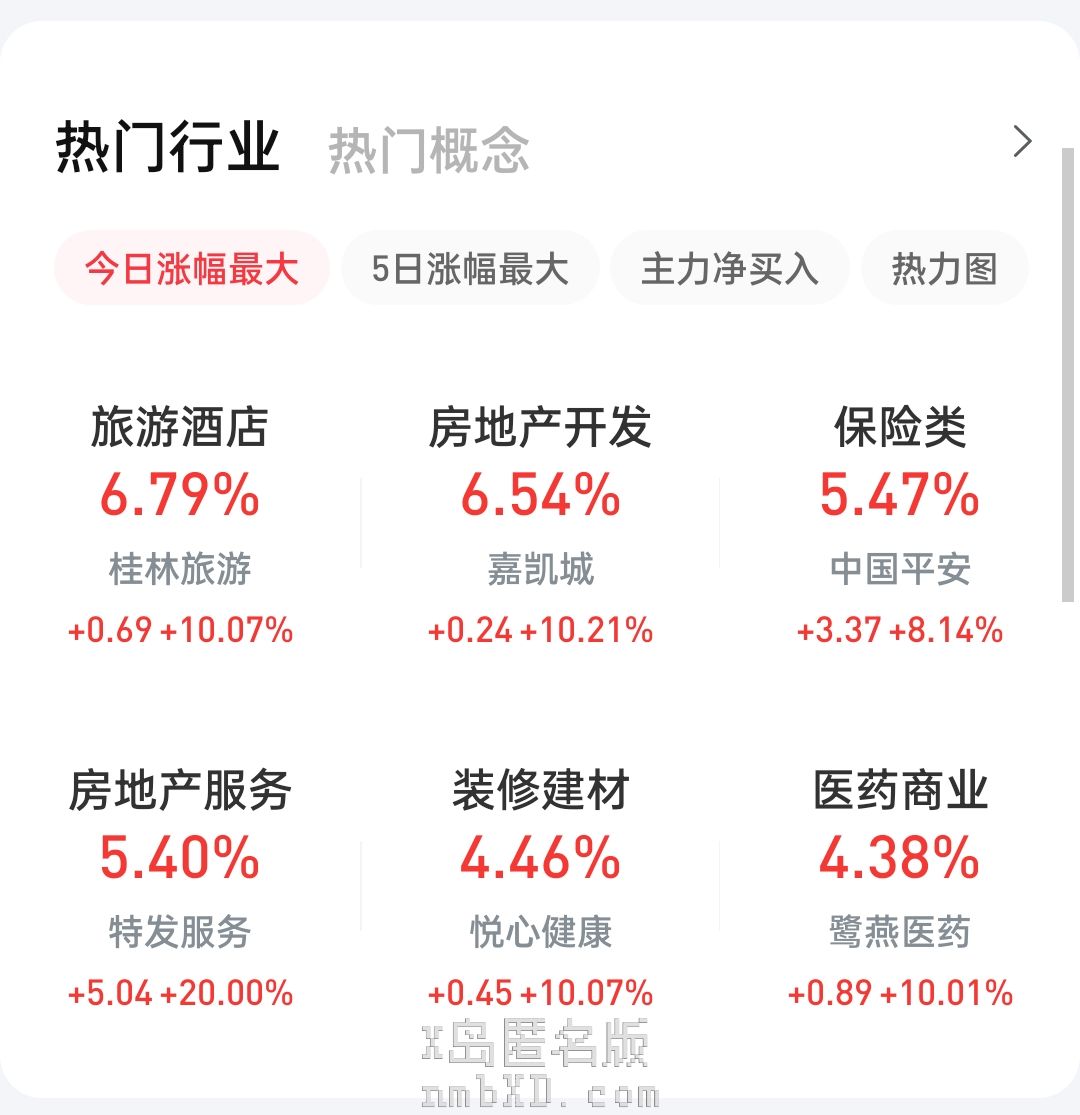Filter by 5日涨幅最大

click(470, 268)
